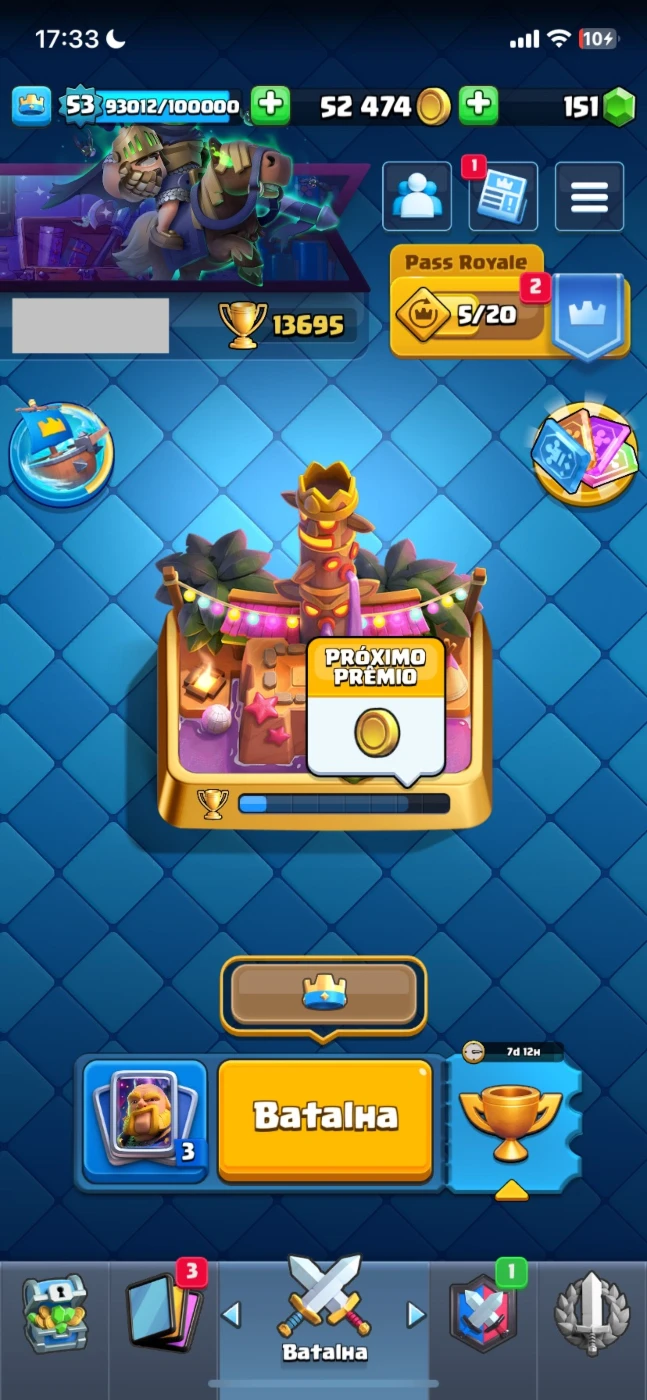Open the friends and social icon
647x1400 pixels.
(x=417, y=197)
